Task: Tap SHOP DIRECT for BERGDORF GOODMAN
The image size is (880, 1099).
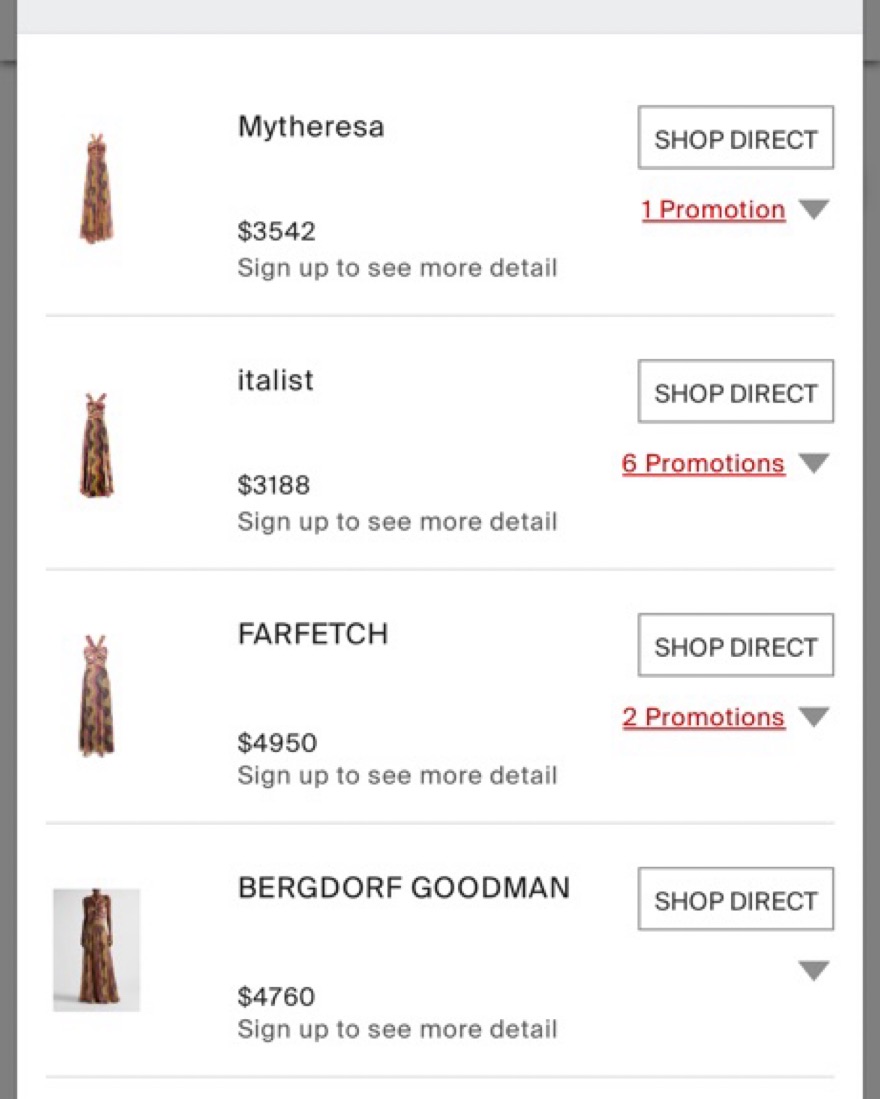Action: 735,900
